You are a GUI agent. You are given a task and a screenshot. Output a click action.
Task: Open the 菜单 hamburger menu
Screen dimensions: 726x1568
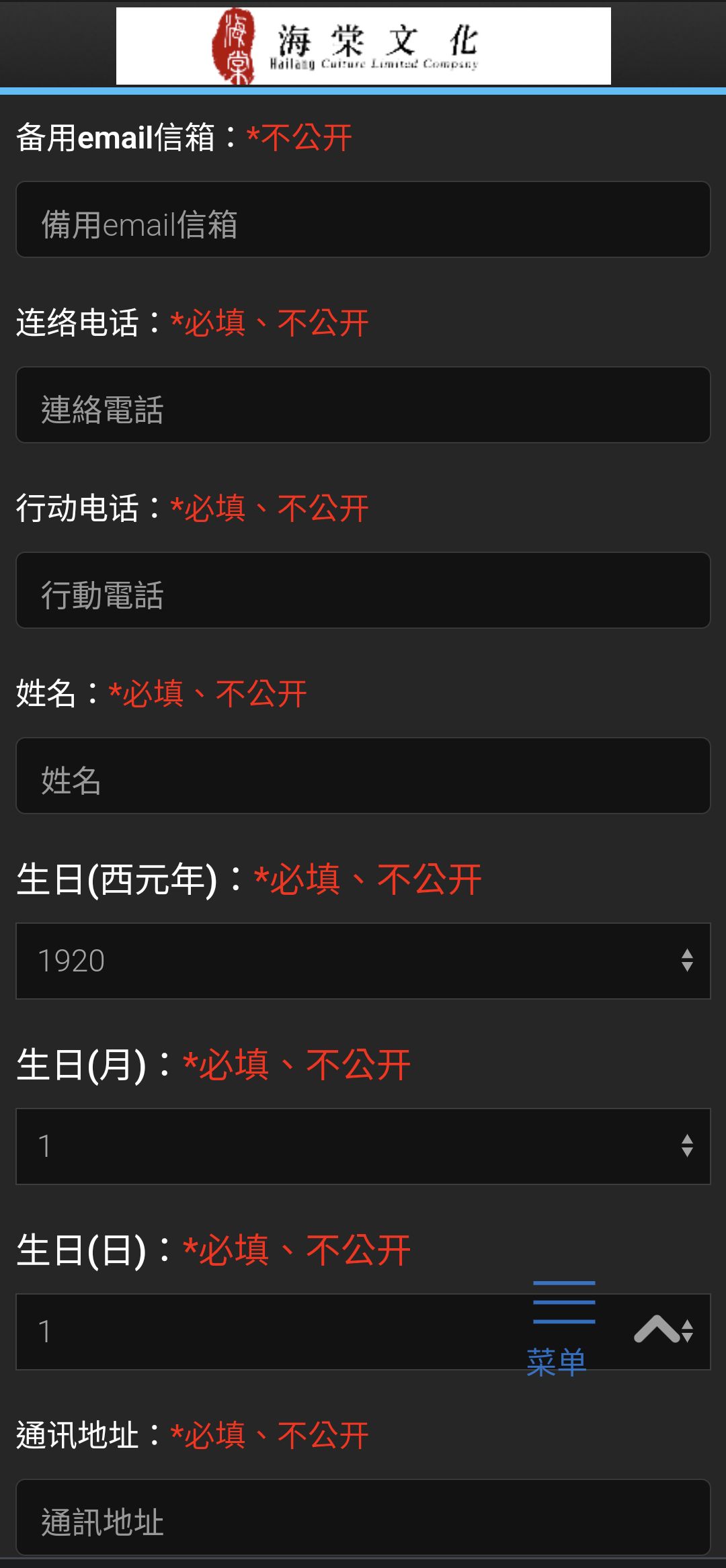coord(559,1329)
